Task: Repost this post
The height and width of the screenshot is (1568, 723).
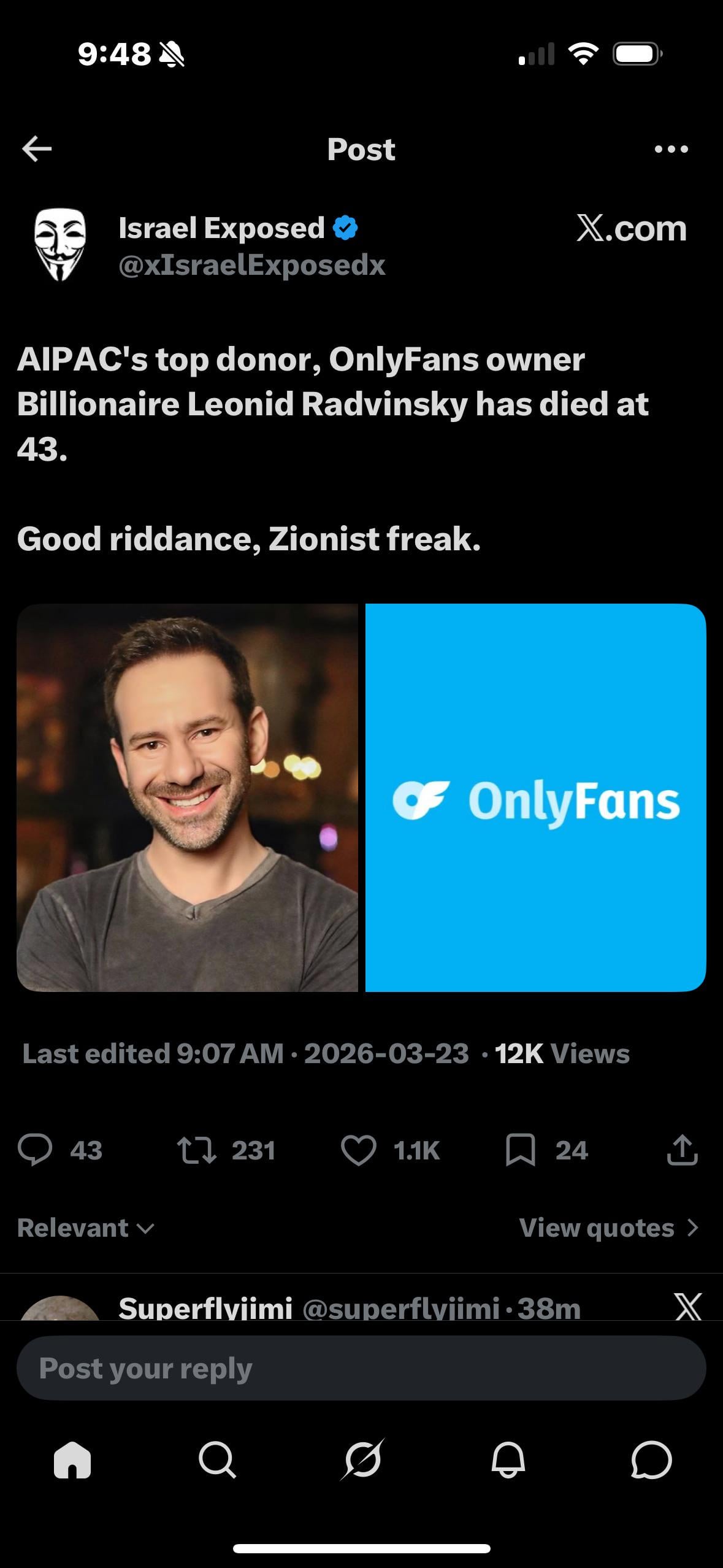Action: pyautogui.click(x=196, y=1150)
